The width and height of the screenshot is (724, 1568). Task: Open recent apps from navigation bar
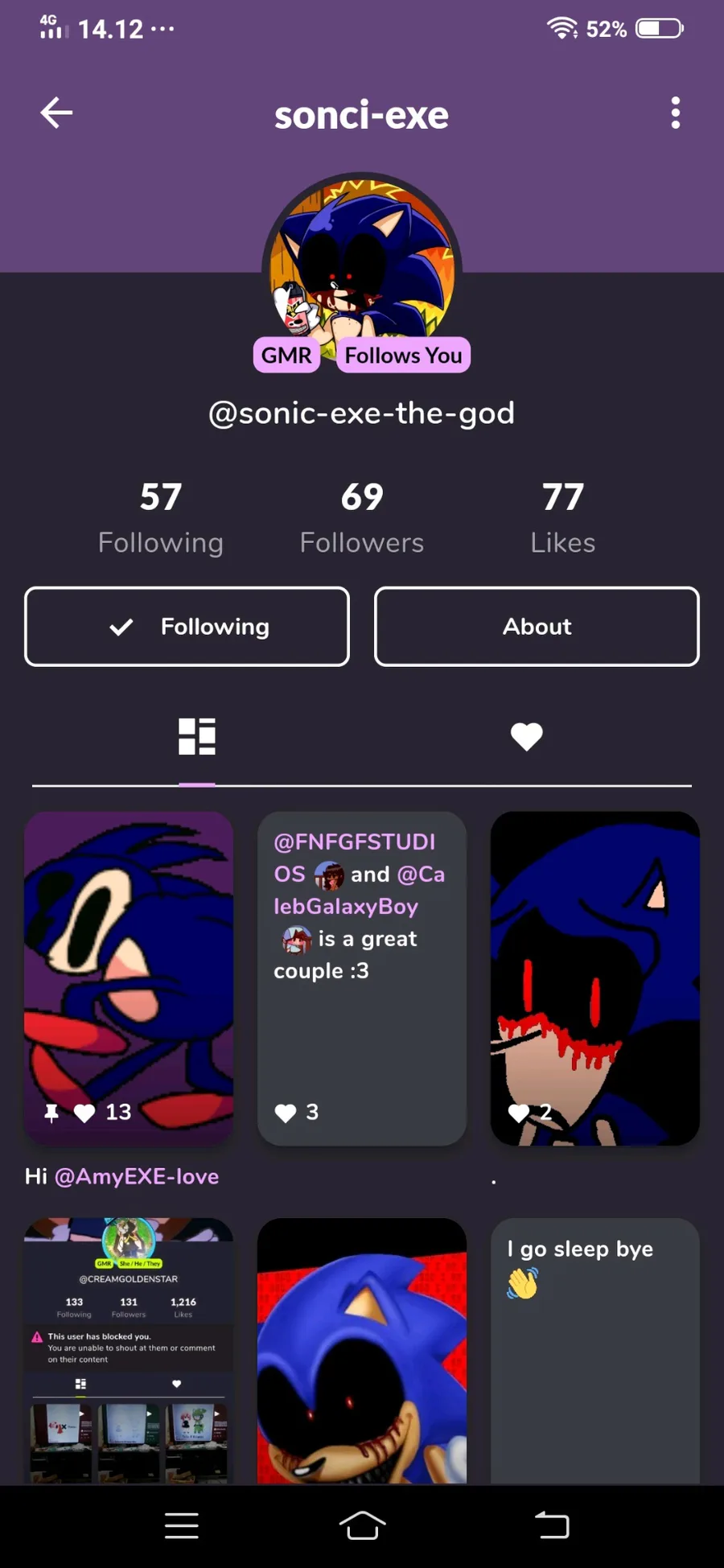182,1525
